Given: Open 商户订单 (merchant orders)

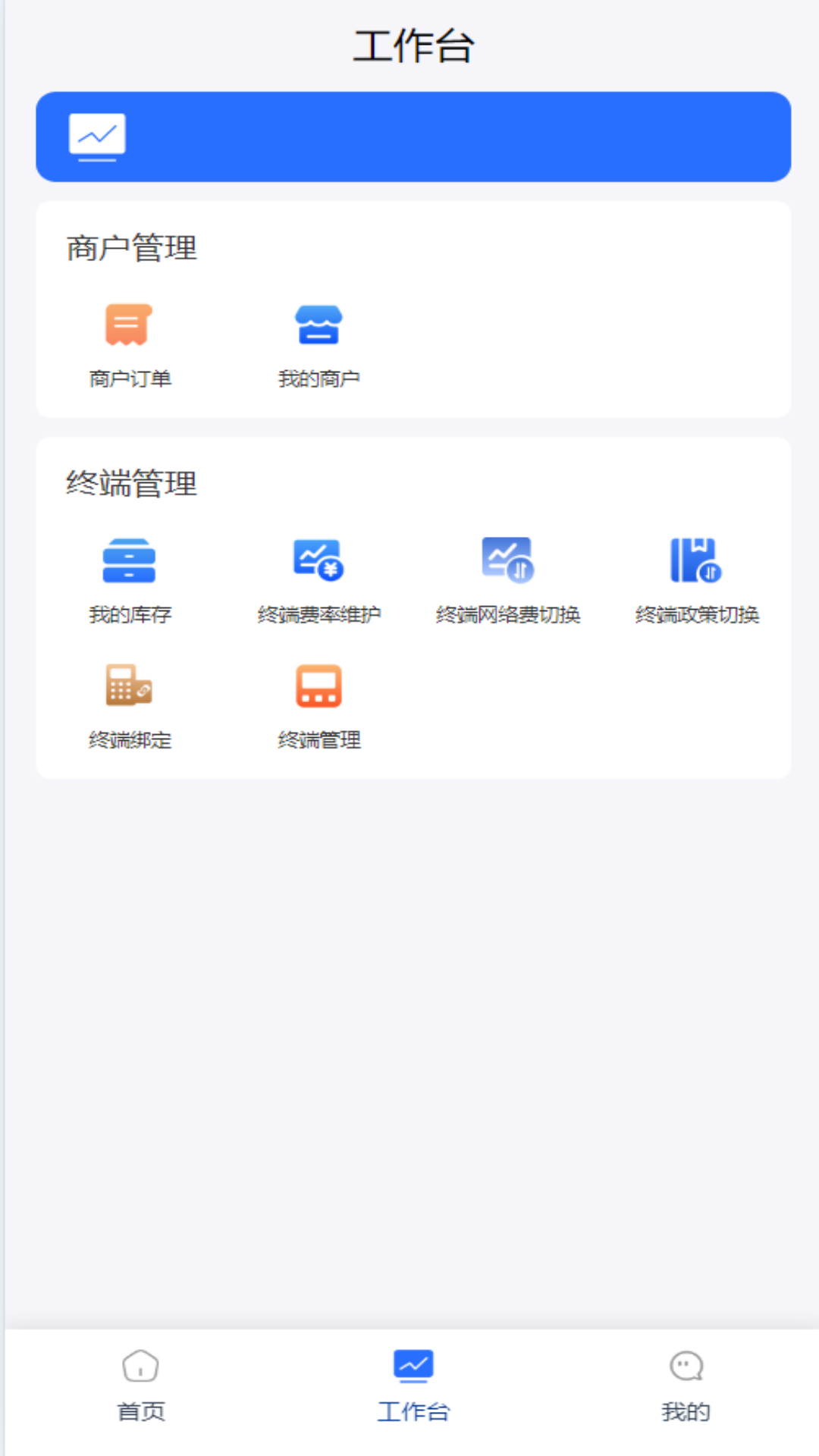Looking at the screenshot, I should pyautogui.click(x=129, y=343).
